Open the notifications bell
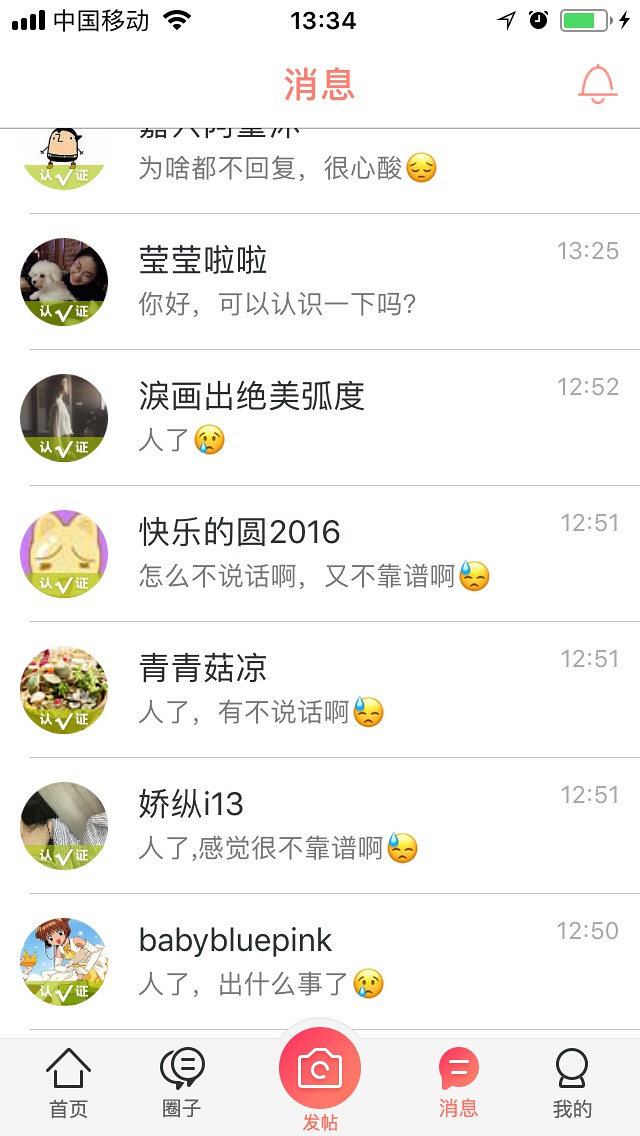640x1136 pixels. (x=598, y=84)
